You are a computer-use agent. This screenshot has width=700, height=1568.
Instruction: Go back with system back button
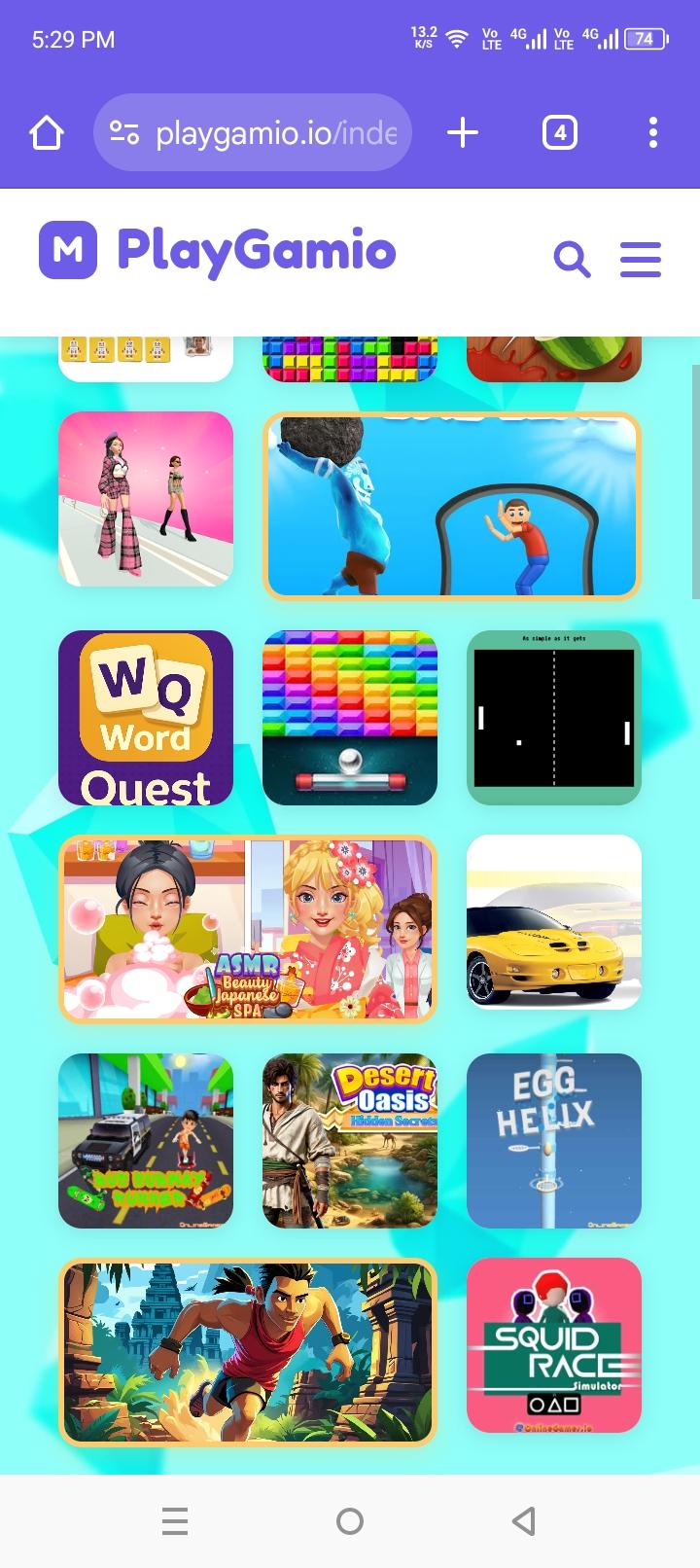(524, 1520)
